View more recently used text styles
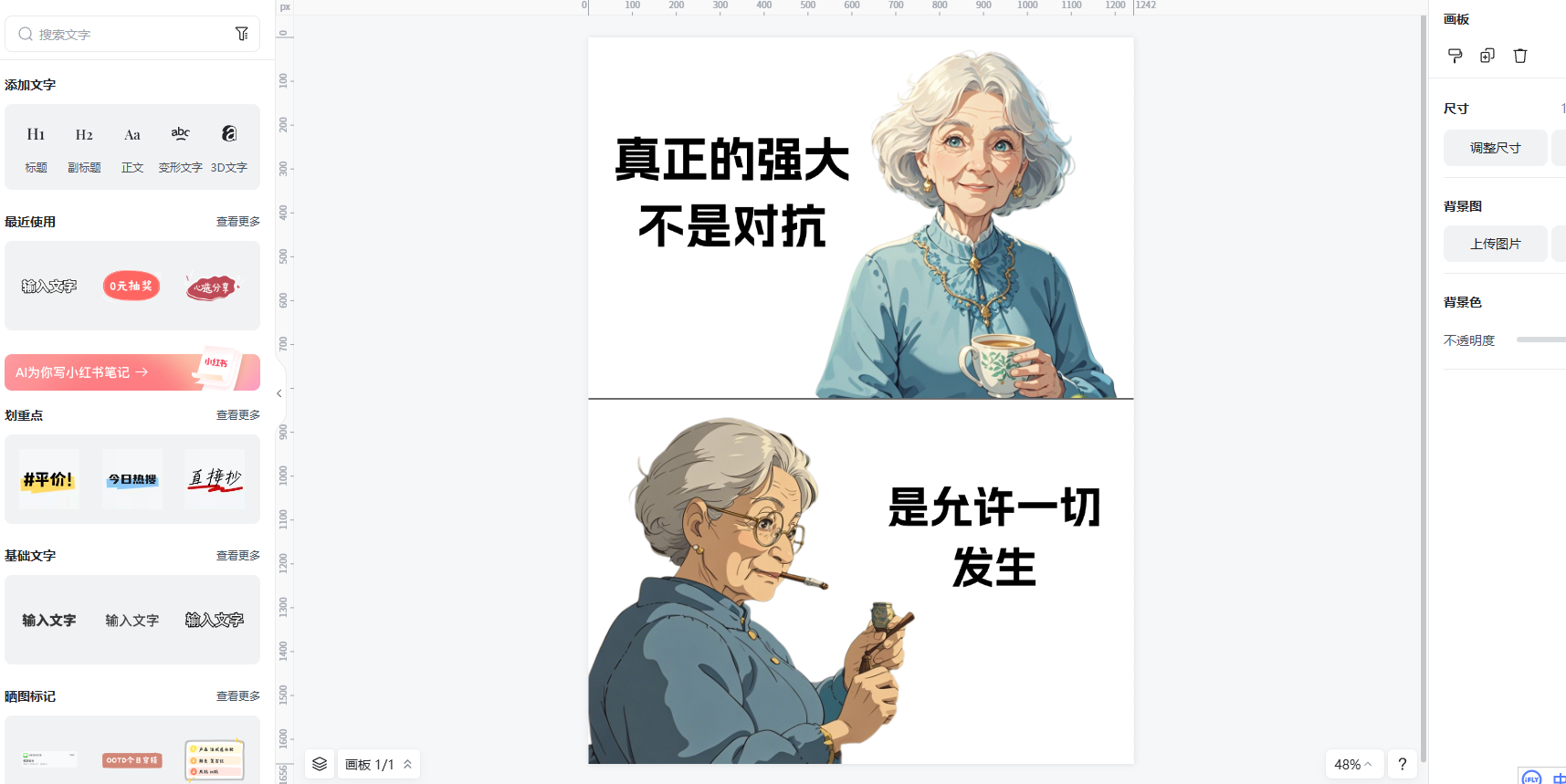This screenshot has height=784, width=1566. pyautogui.click(x=237, y=222)
